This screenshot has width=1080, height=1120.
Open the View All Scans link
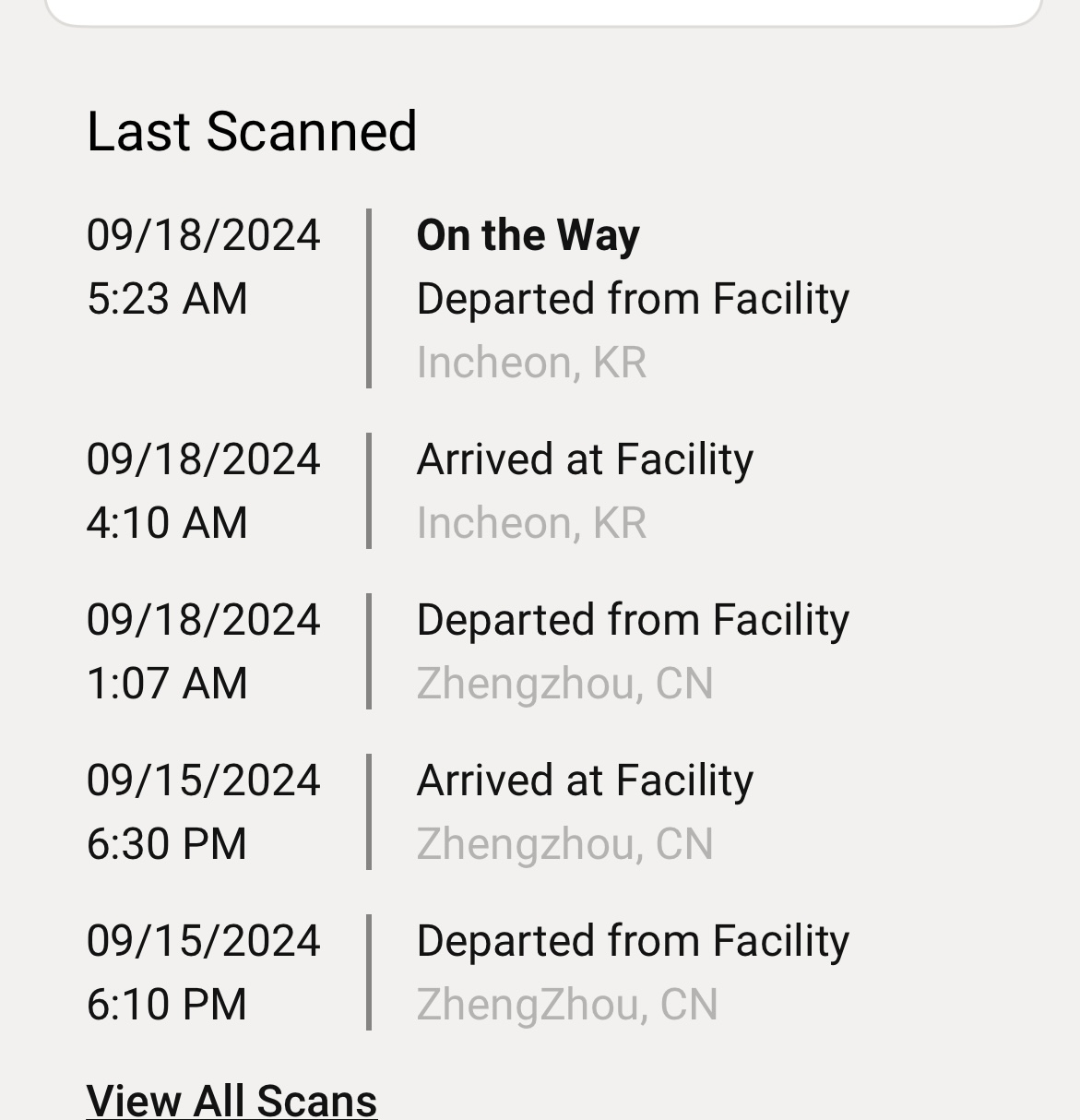coord(231,1100)
